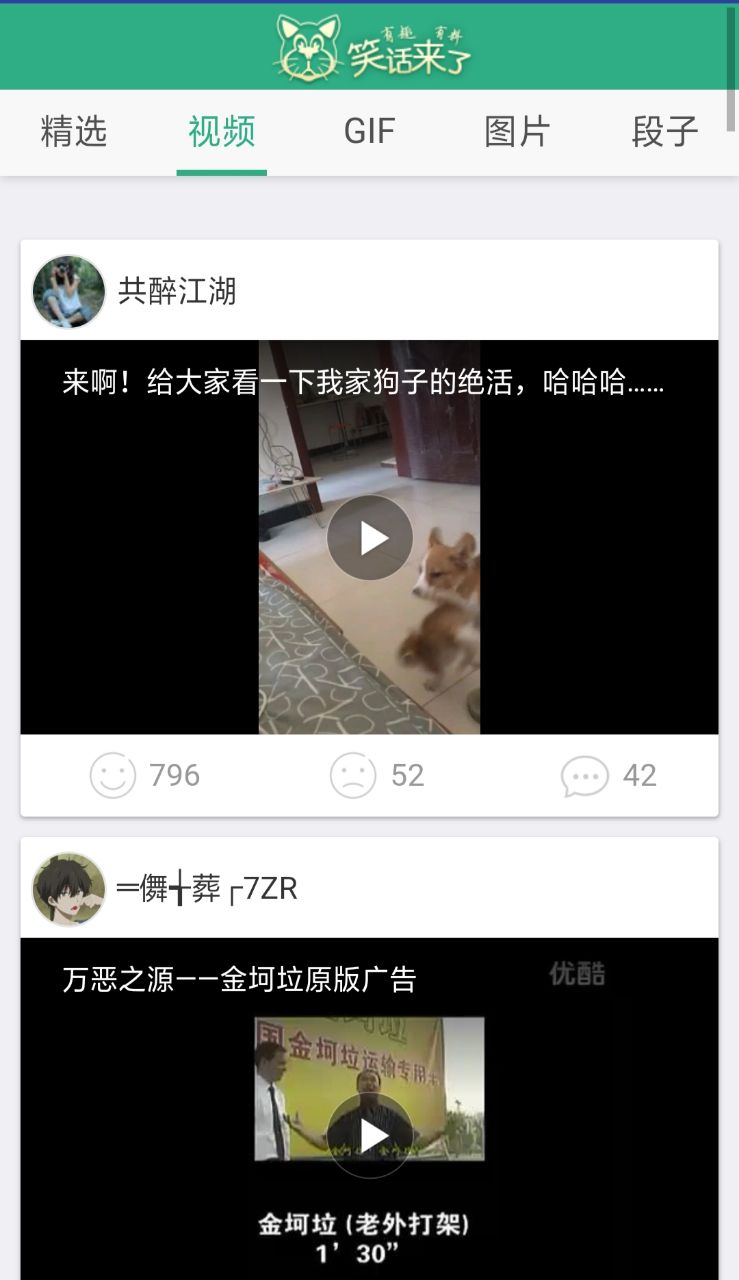Like the post by 共醉江湖

click(x=113, y=775)
